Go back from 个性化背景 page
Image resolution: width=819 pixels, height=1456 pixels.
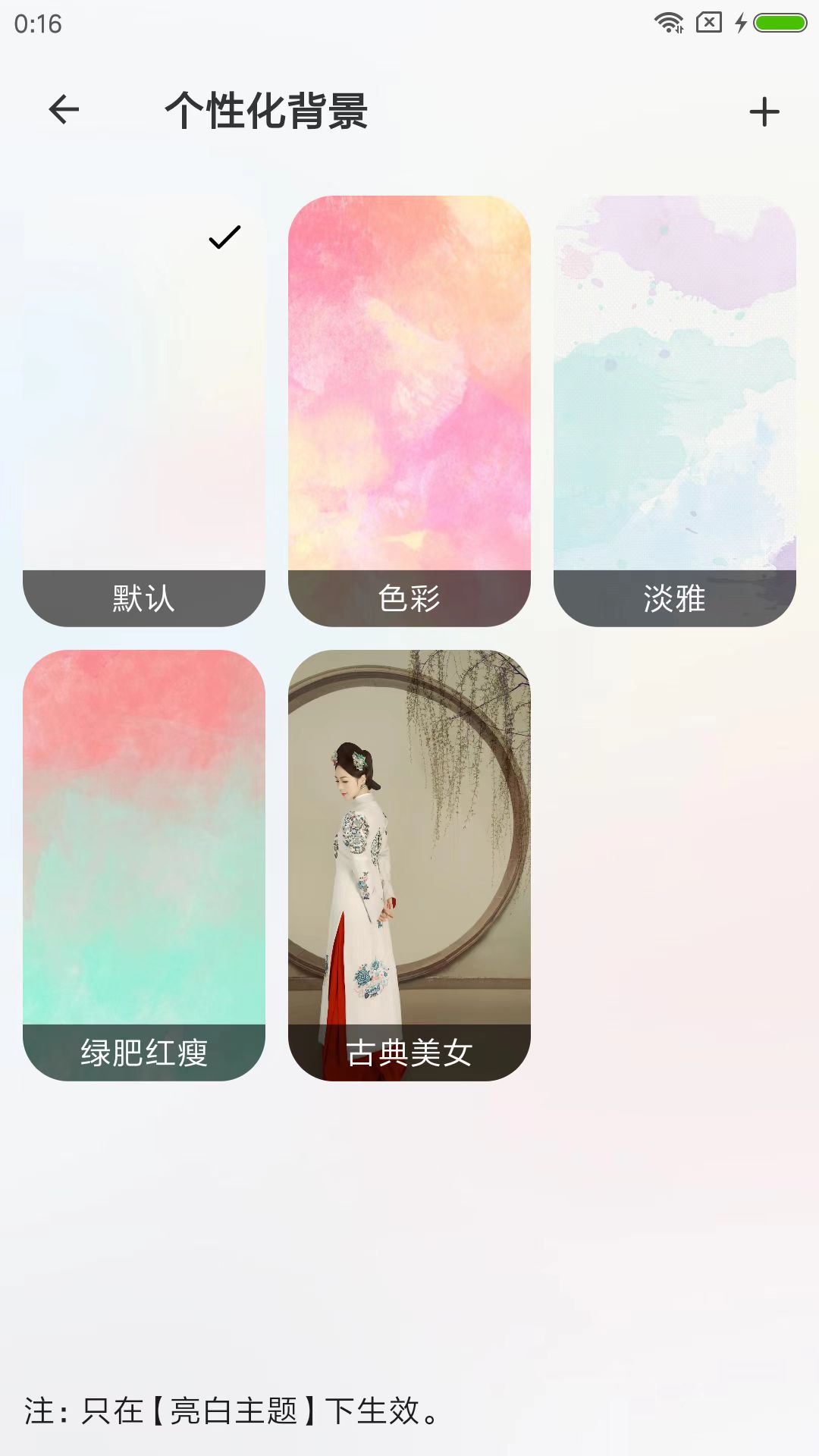(64, 110)
